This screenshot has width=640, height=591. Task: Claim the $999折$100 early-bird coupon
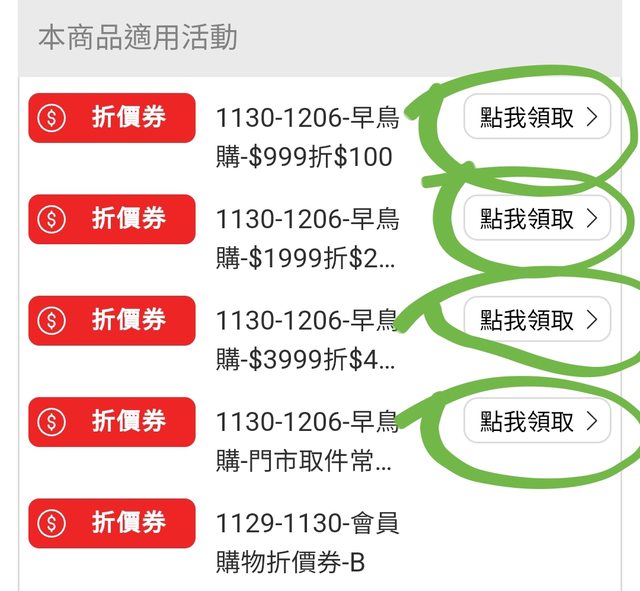click(x=536, y=117)
